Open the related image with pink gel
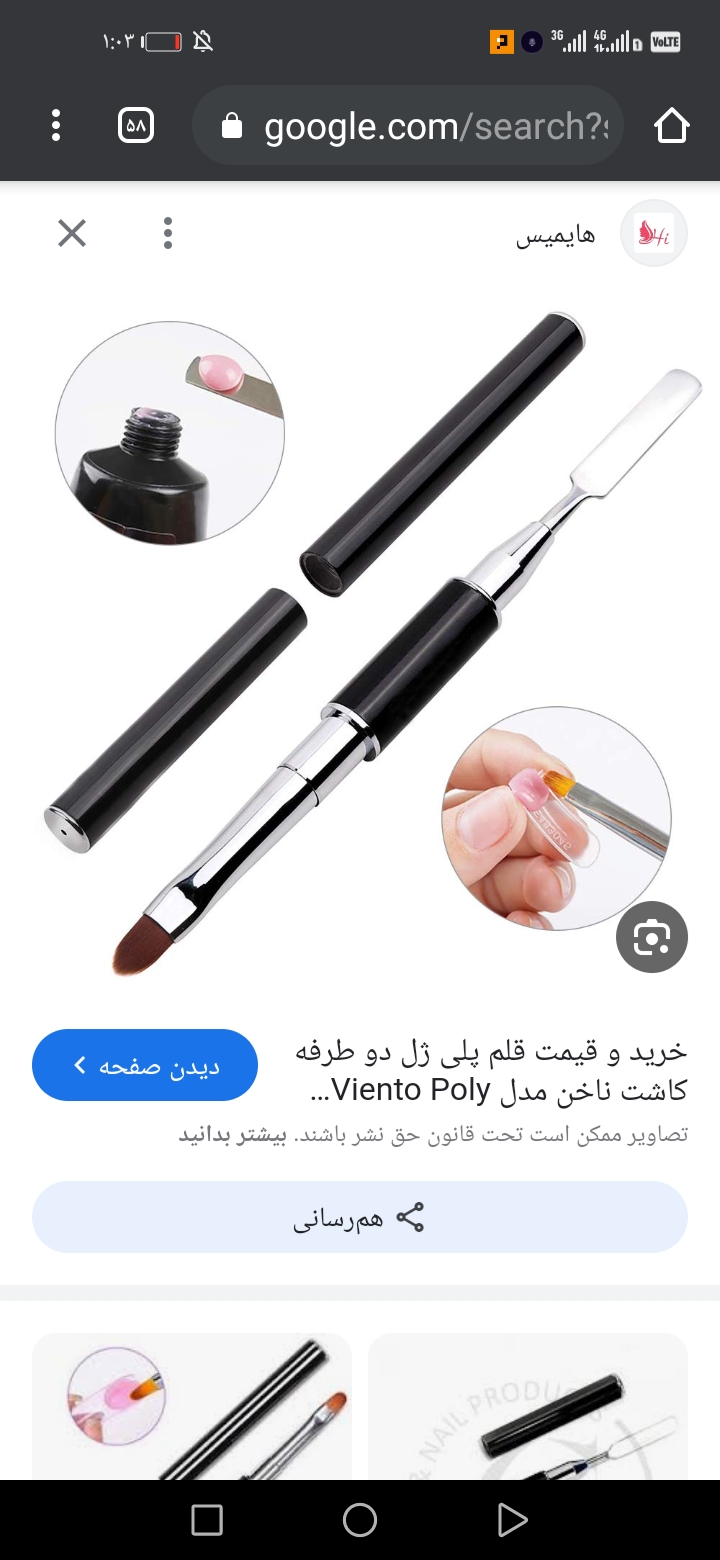The image size is (720, 1560). (192, 1408)
